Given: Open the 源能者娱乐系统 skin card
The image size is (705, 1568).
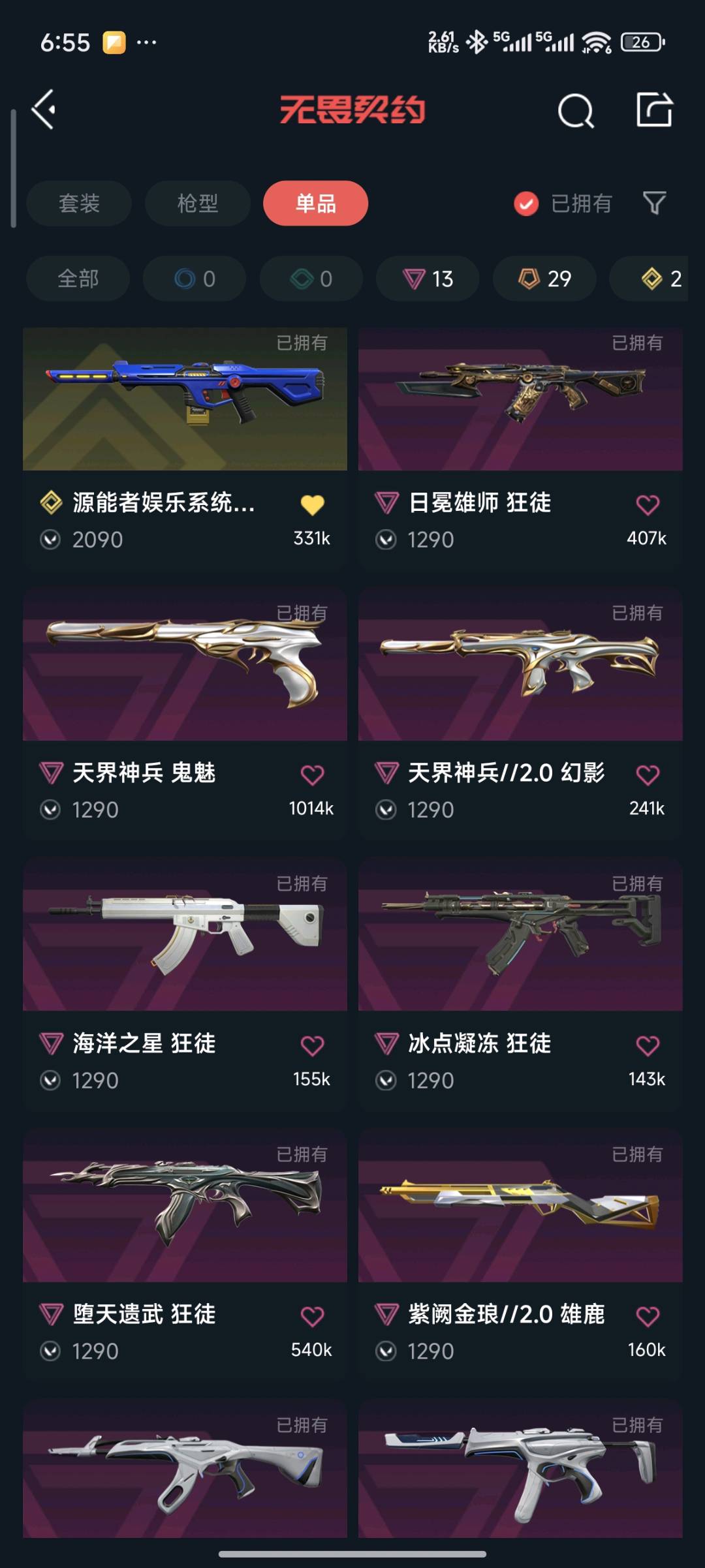Looking at the screenshot, I should pyautogui.click(x=185, y=450).
